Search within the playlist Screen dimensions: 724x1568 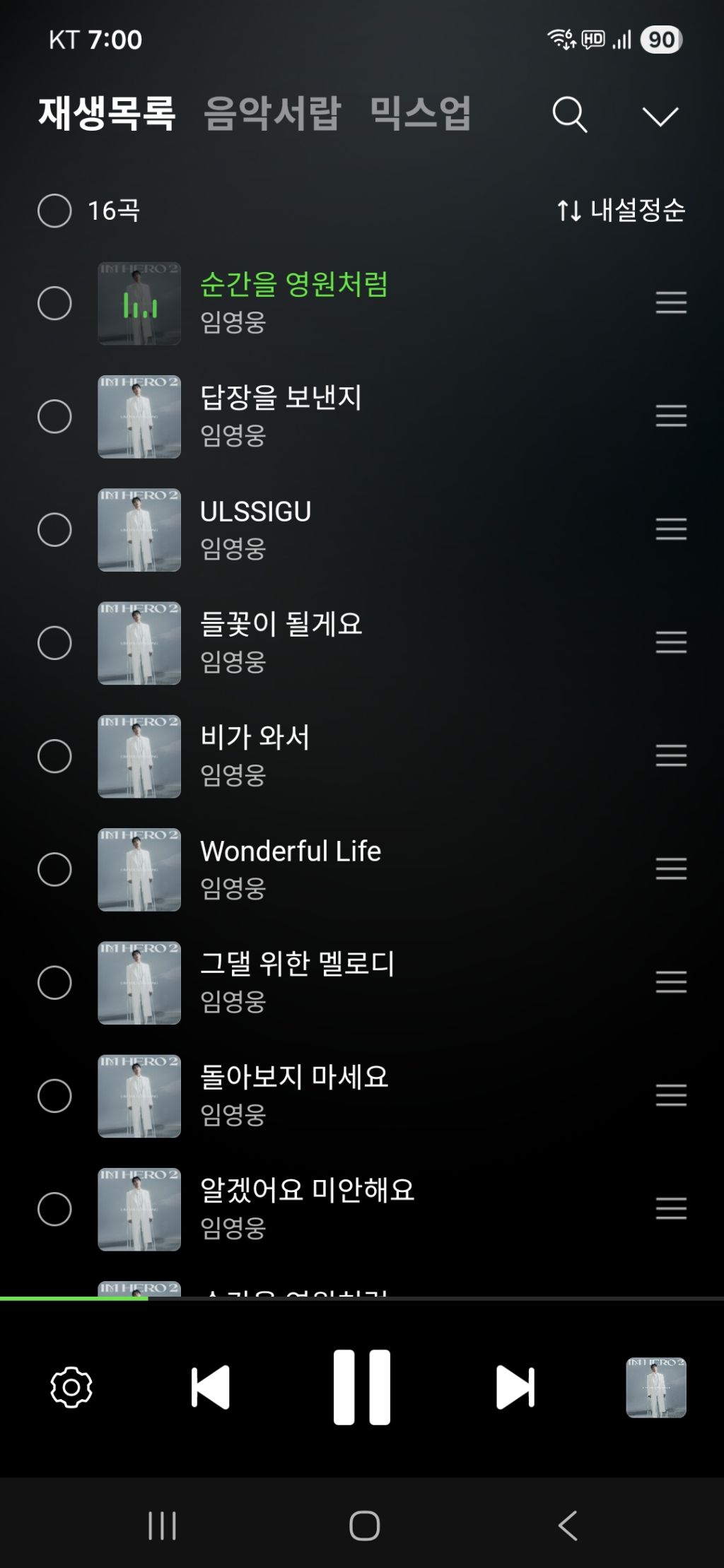point(569,114)
